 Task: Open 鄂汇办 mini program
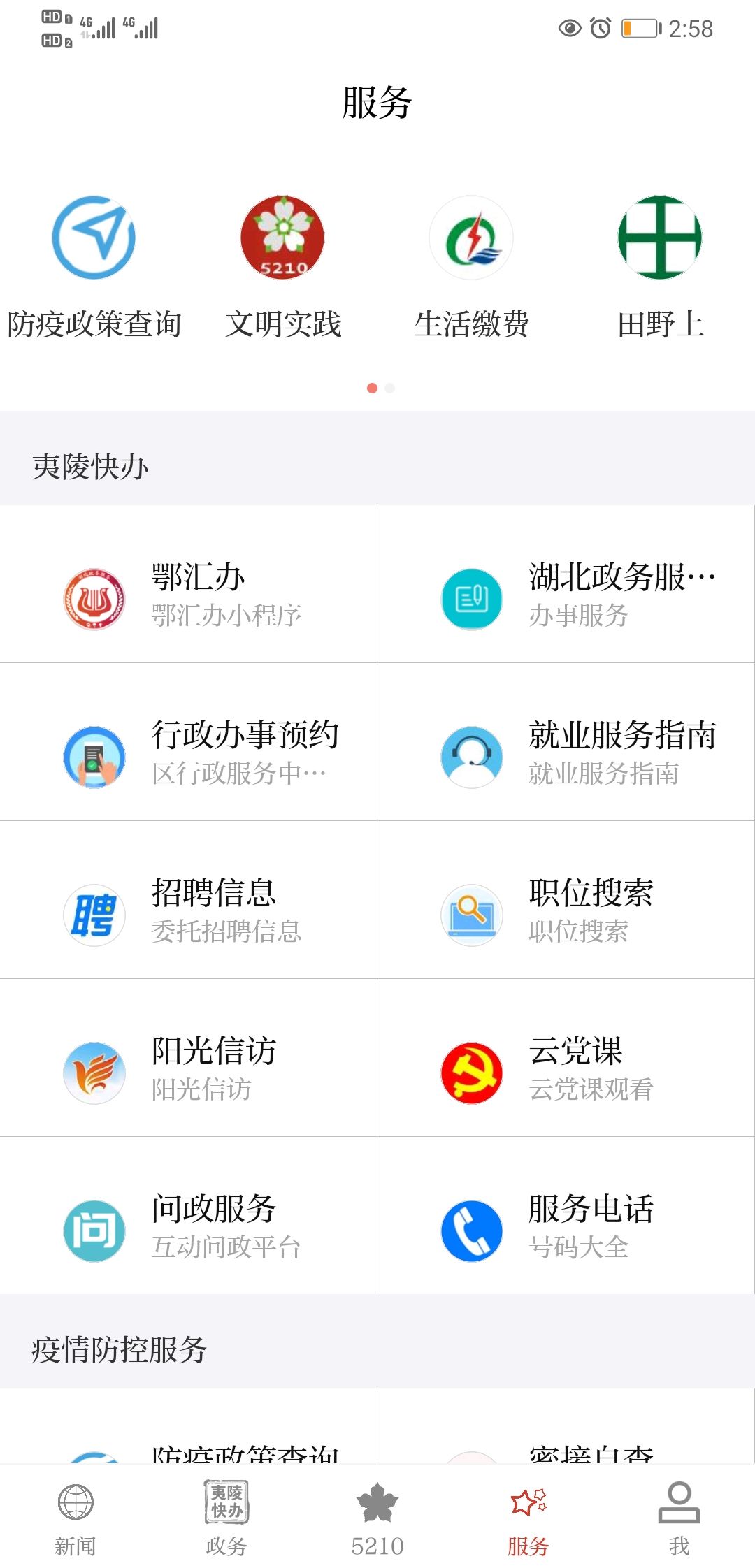click(189, 584)
